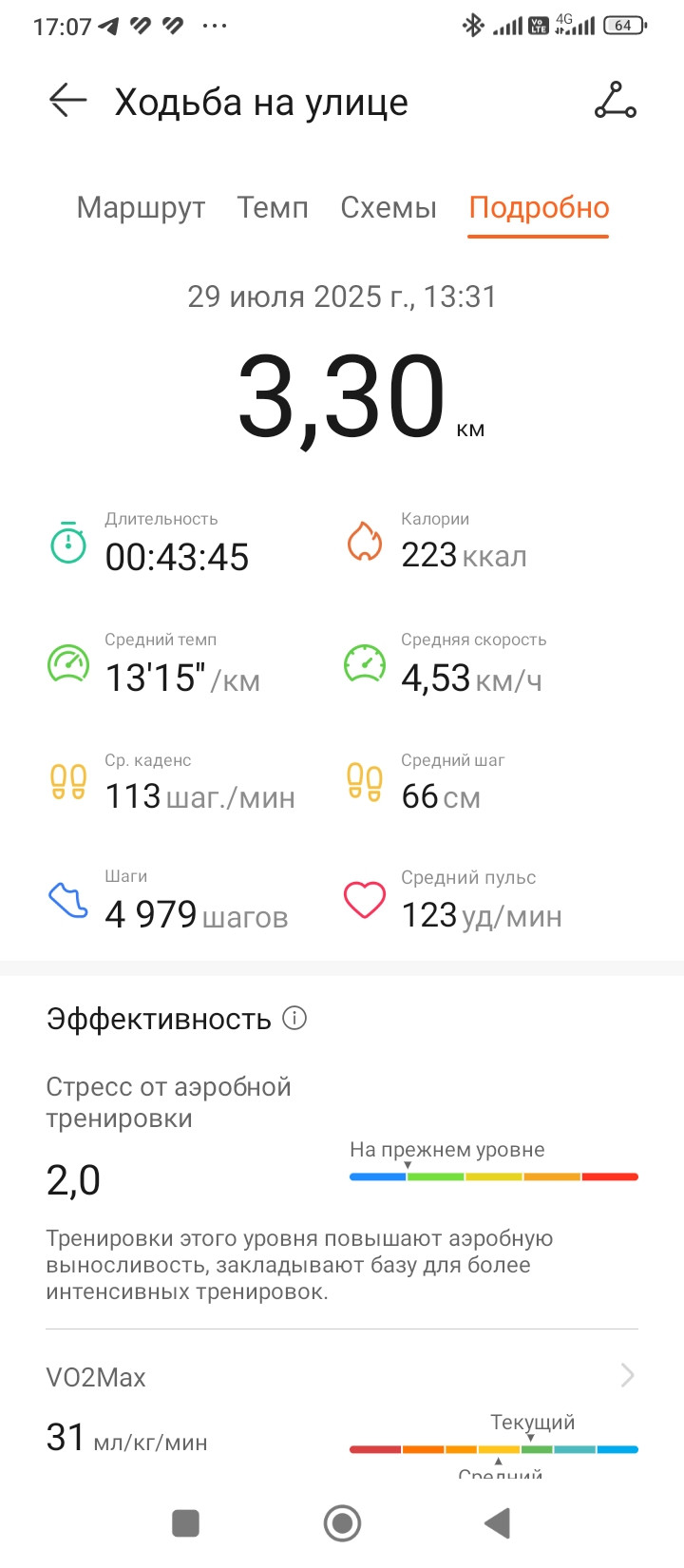Screen dimensions: 684x1568
Task: Tap the system back triangle button
Action: pos(498,1523)
